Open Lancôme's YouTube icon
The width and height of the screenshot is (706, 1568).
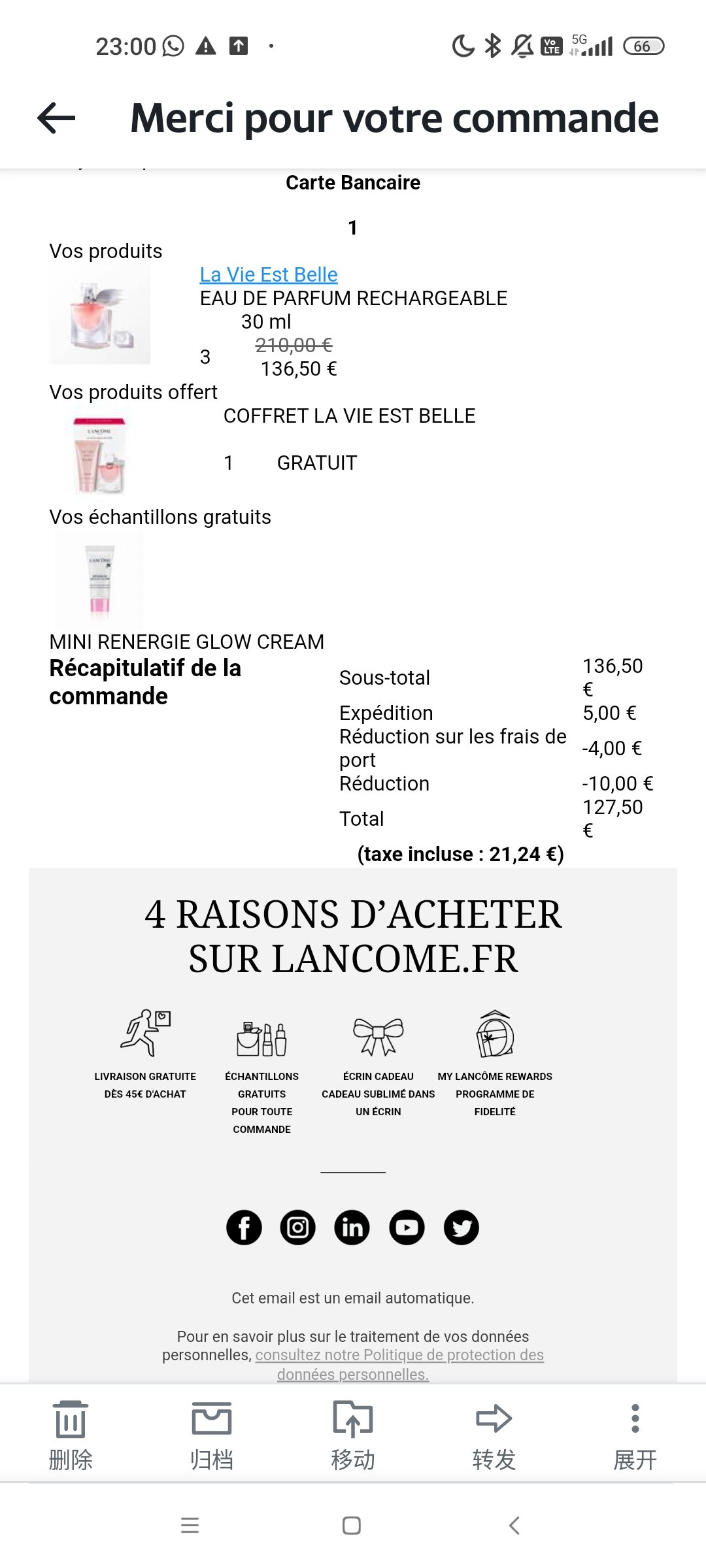pyautogui.click(x=407, y=1227)
